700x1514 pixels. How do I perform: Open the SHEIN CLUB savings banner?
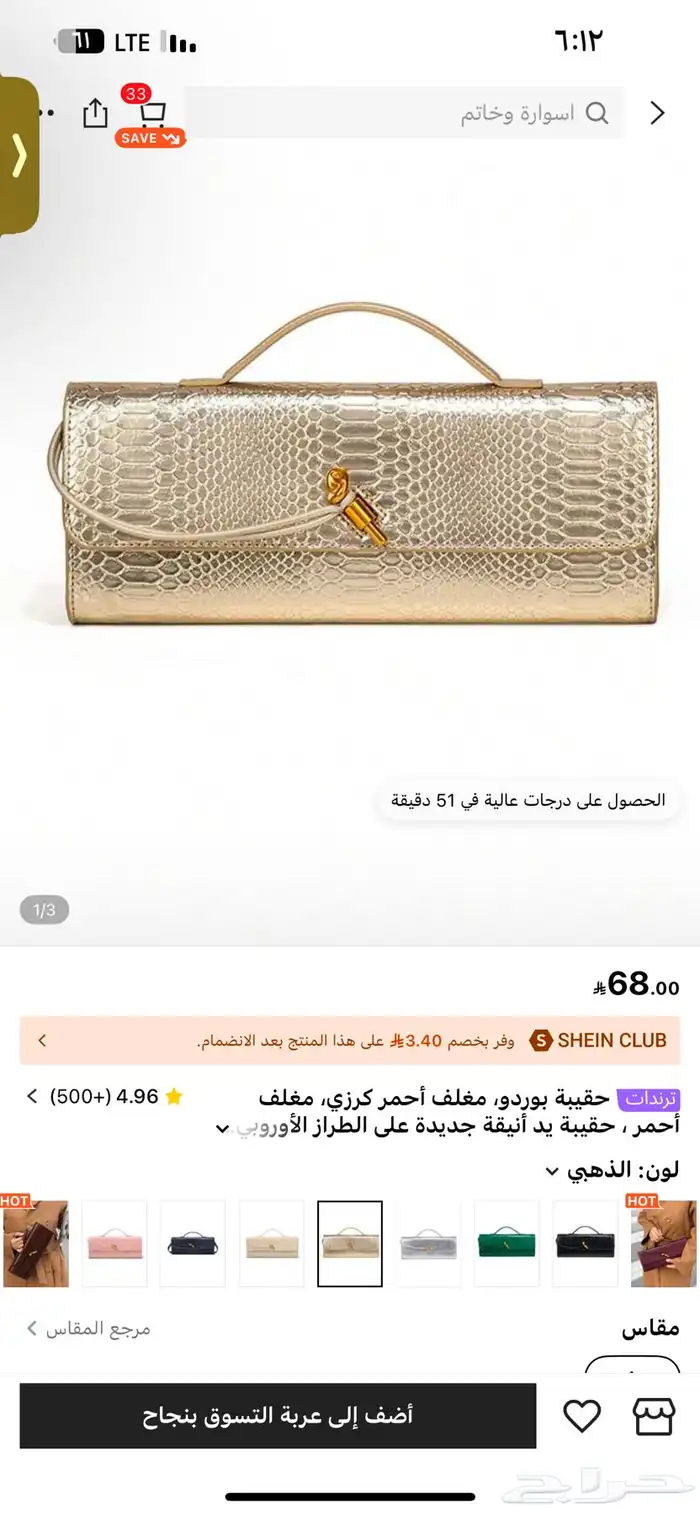pos(350,1040)
